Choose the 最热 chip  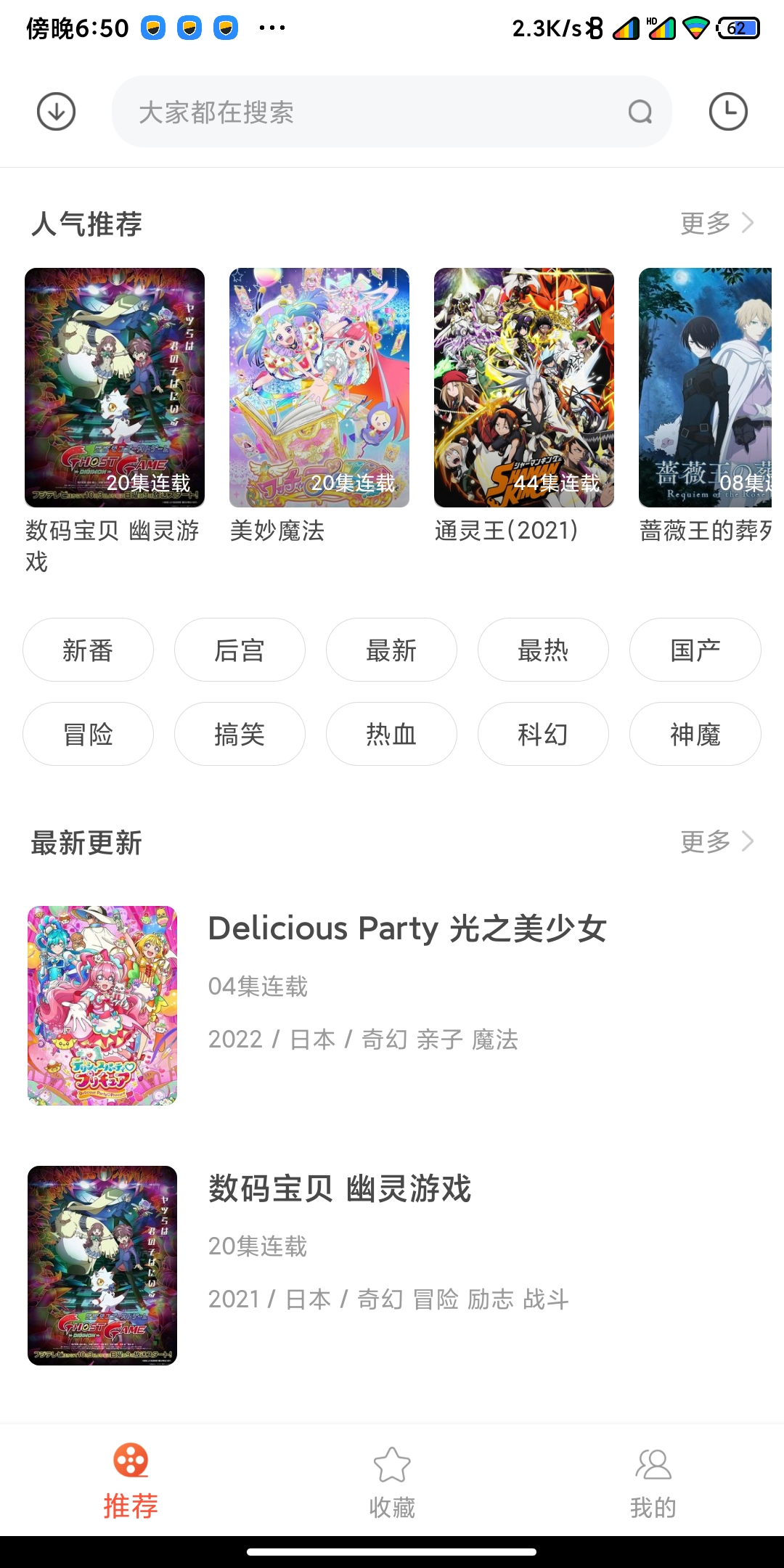click(x=543, y=650)
